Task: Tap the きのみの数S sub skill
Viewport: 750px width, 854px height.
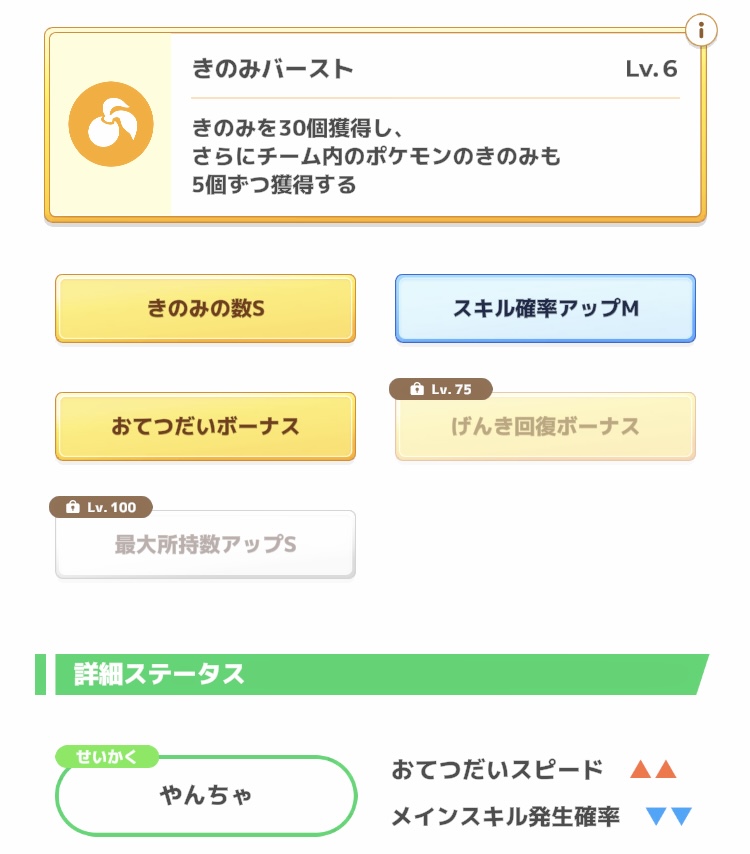Action: click(205, 309)
